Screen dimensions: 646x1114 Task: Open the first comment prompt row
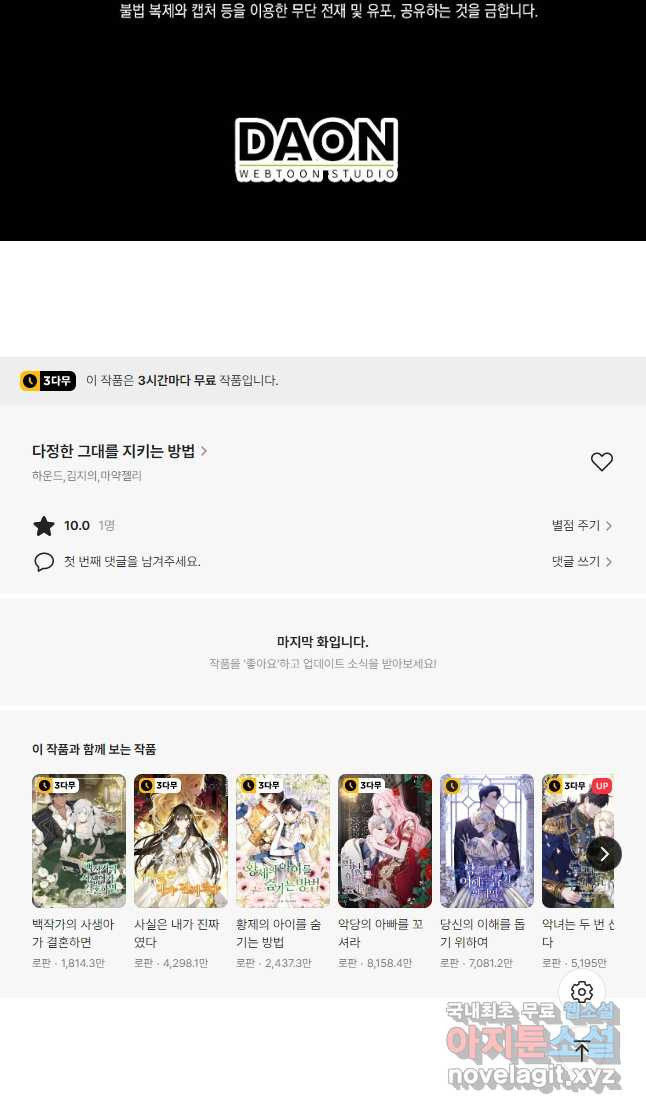[130, 562]
